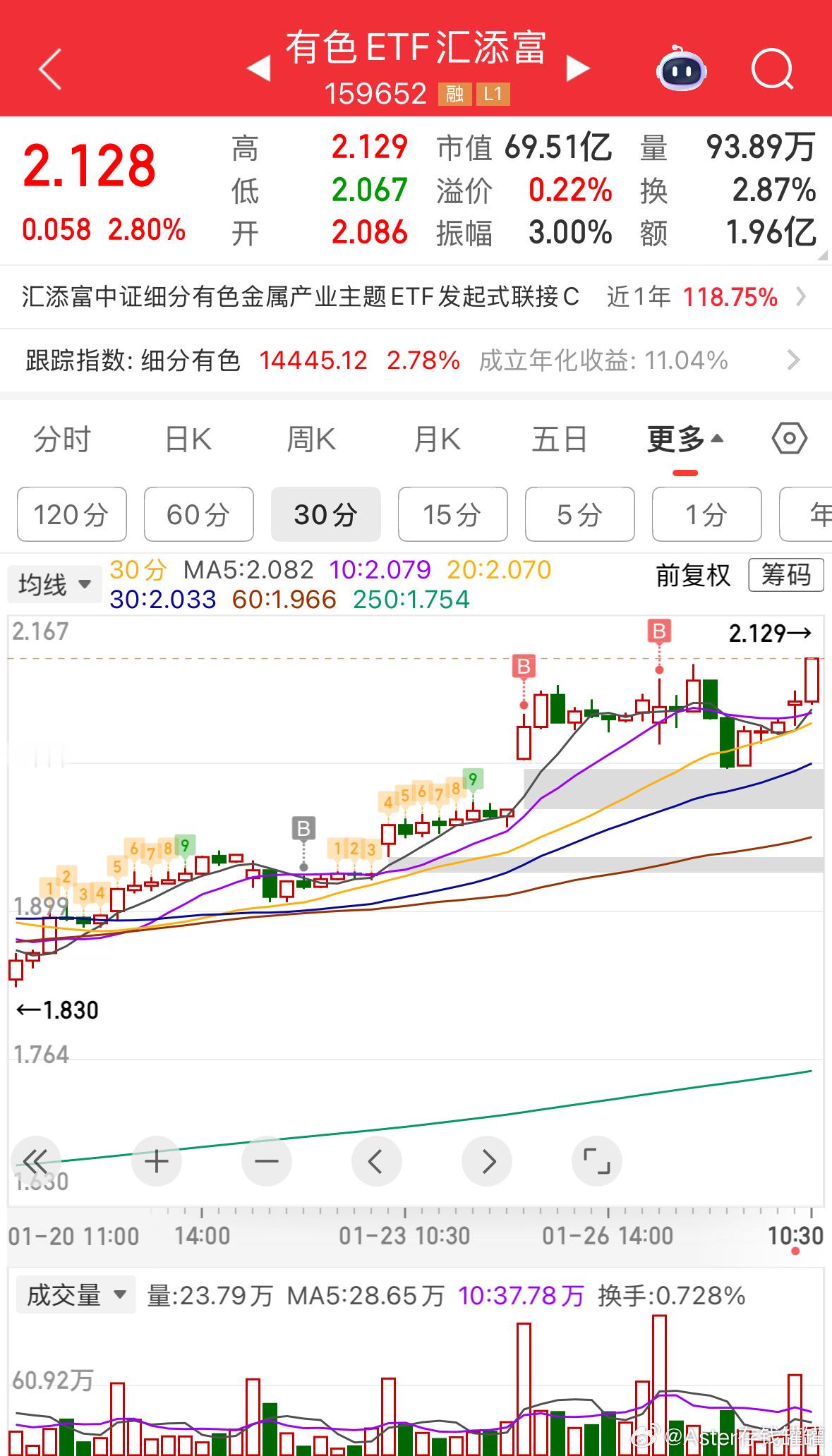Open chart settings via the gear icon
The height and width of the screenshot is (1456, 832).
tap(789, 438)
